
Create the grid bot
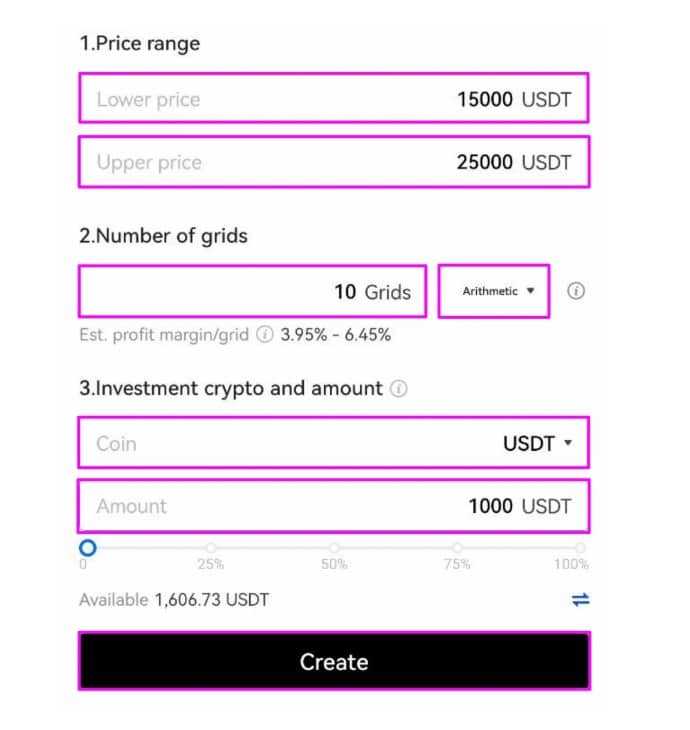click(333, 661)
